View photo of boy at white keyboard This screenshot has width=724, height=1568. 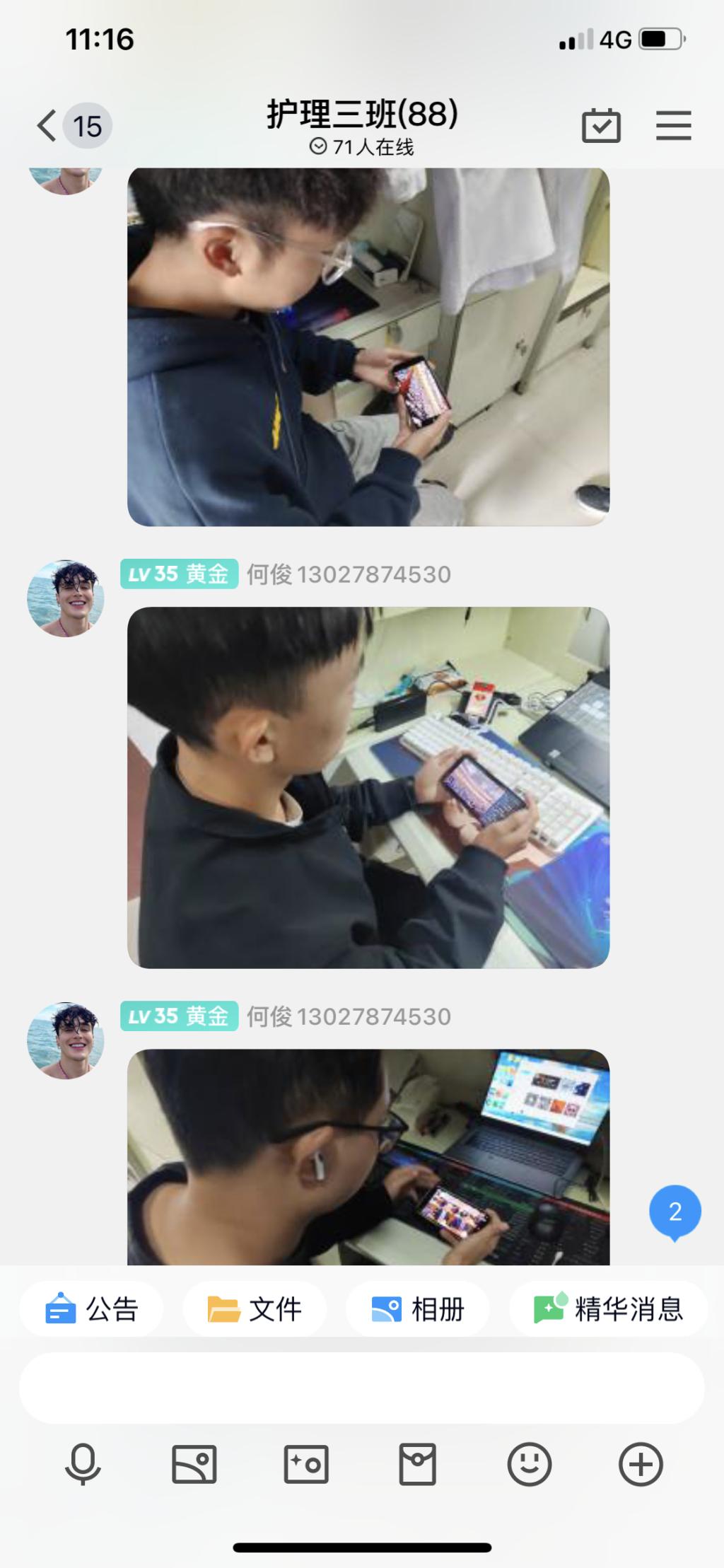(x=368, y=787)
